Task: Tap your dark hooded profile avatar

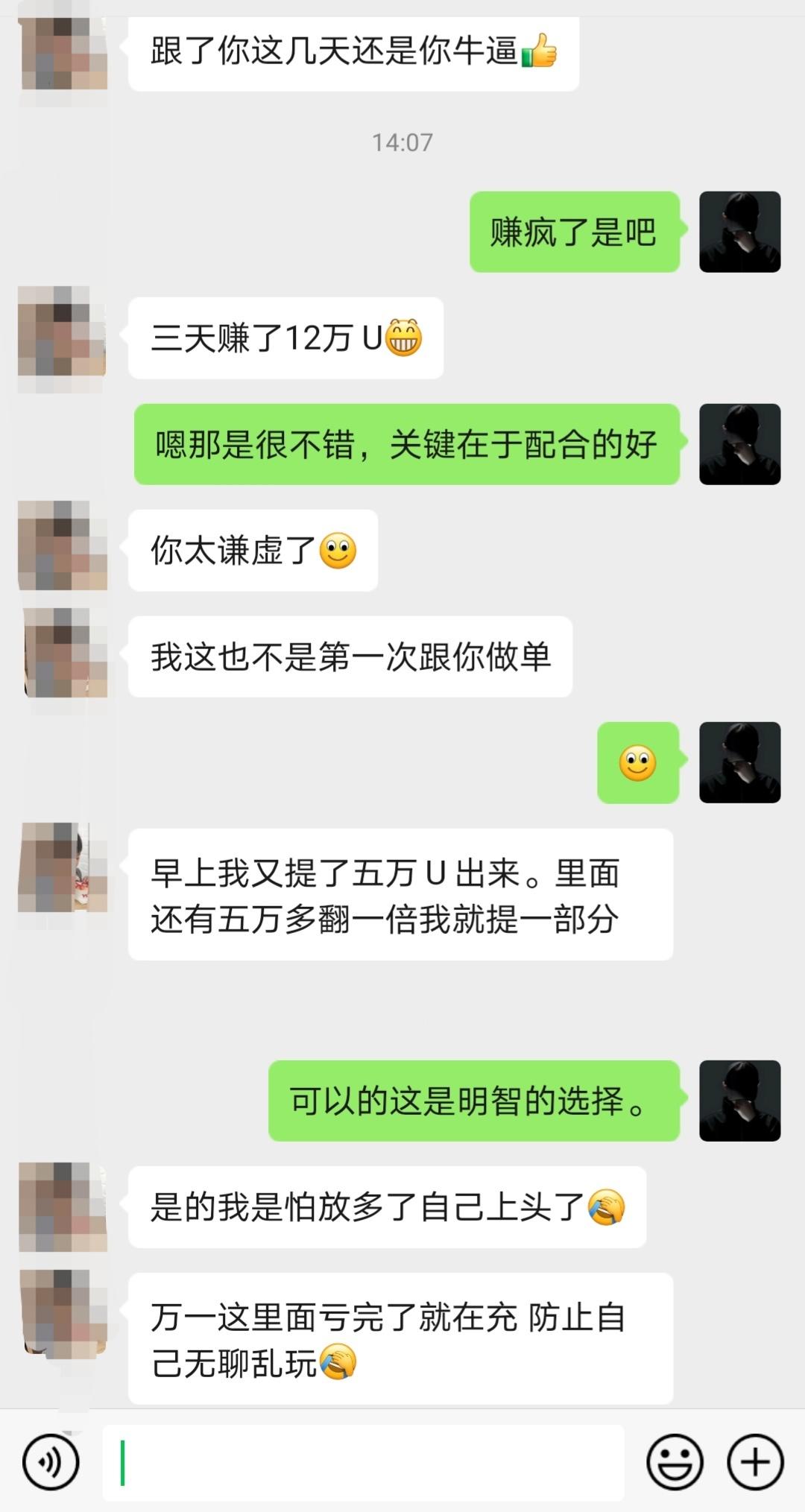Action: [741, 233]
